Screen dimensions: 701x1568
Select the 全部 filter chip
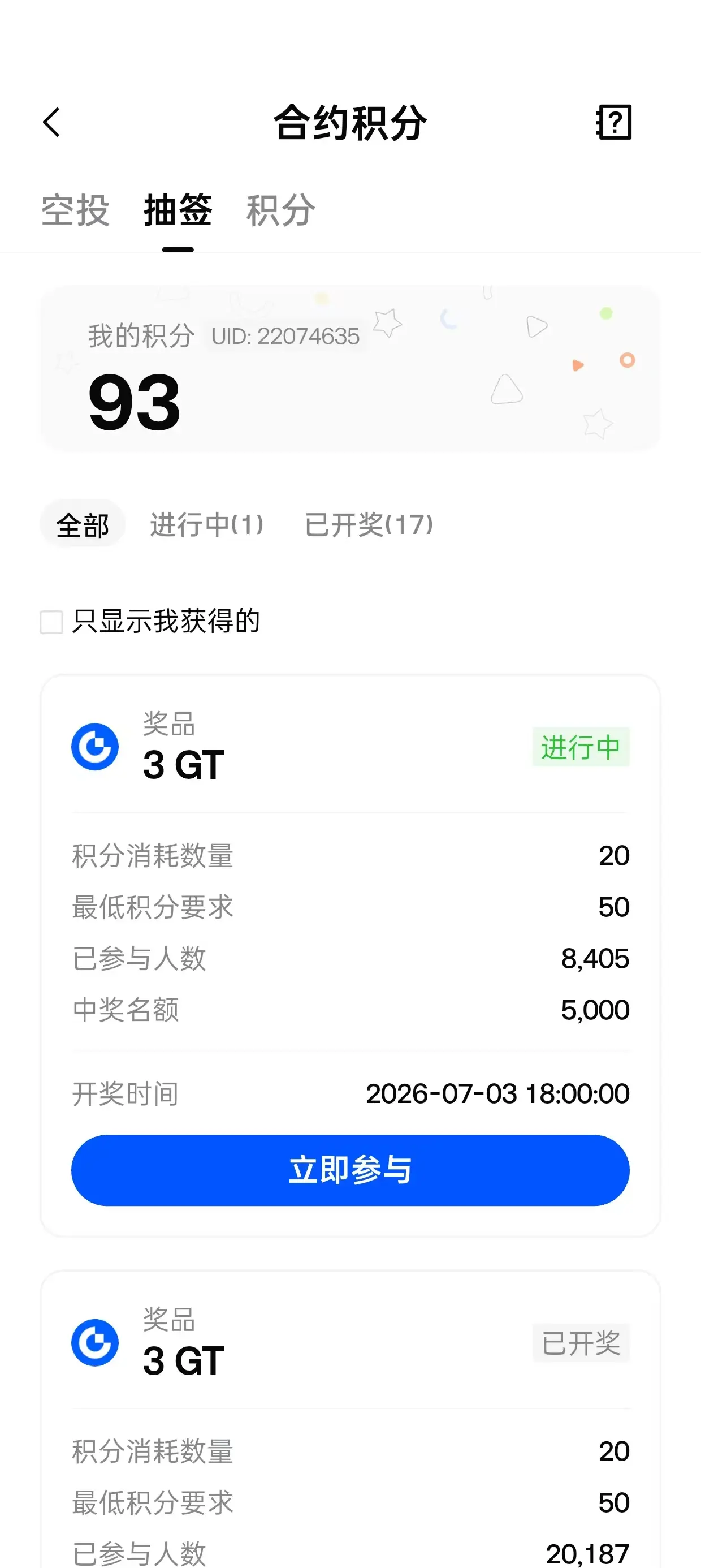point(82,524)
